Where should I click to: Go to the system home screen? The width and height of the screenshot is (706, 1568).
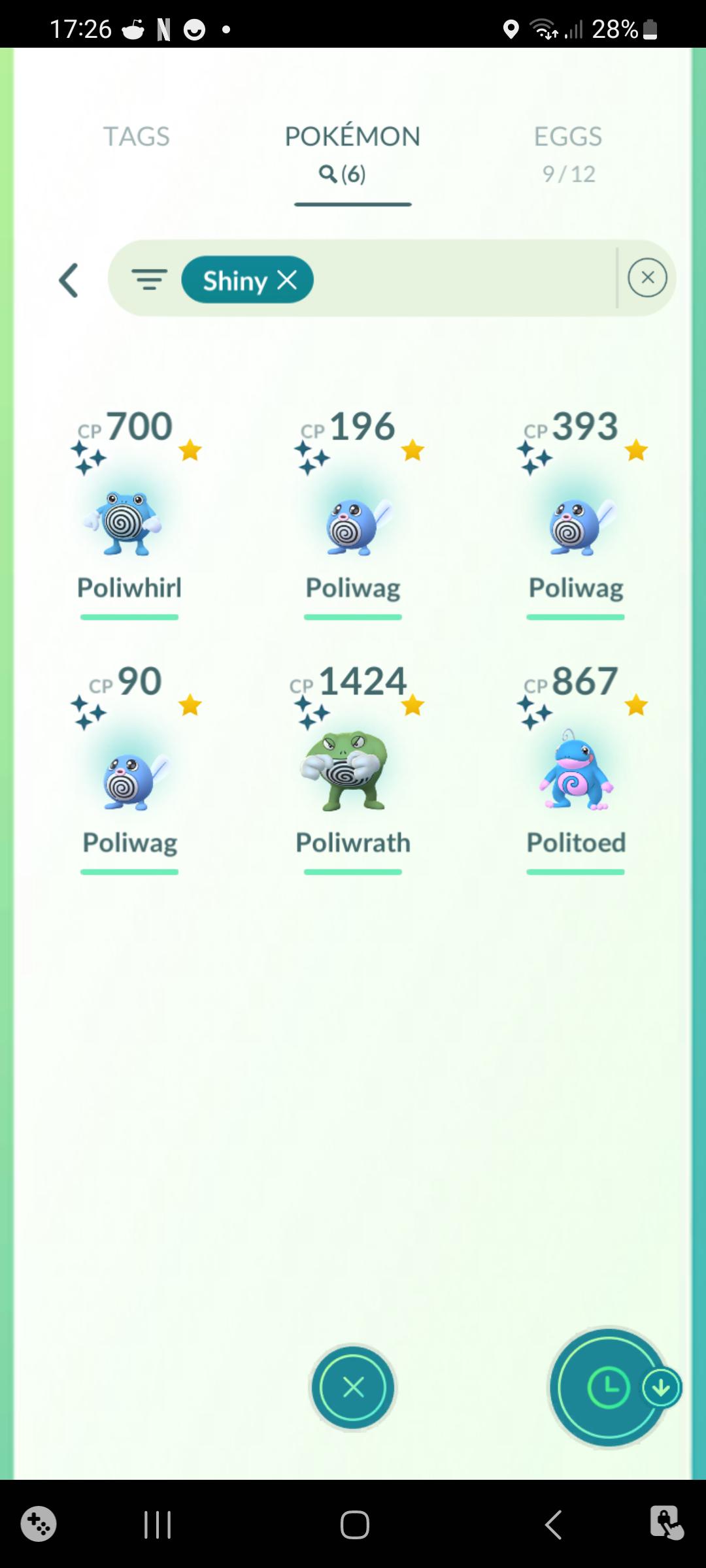354,1526
